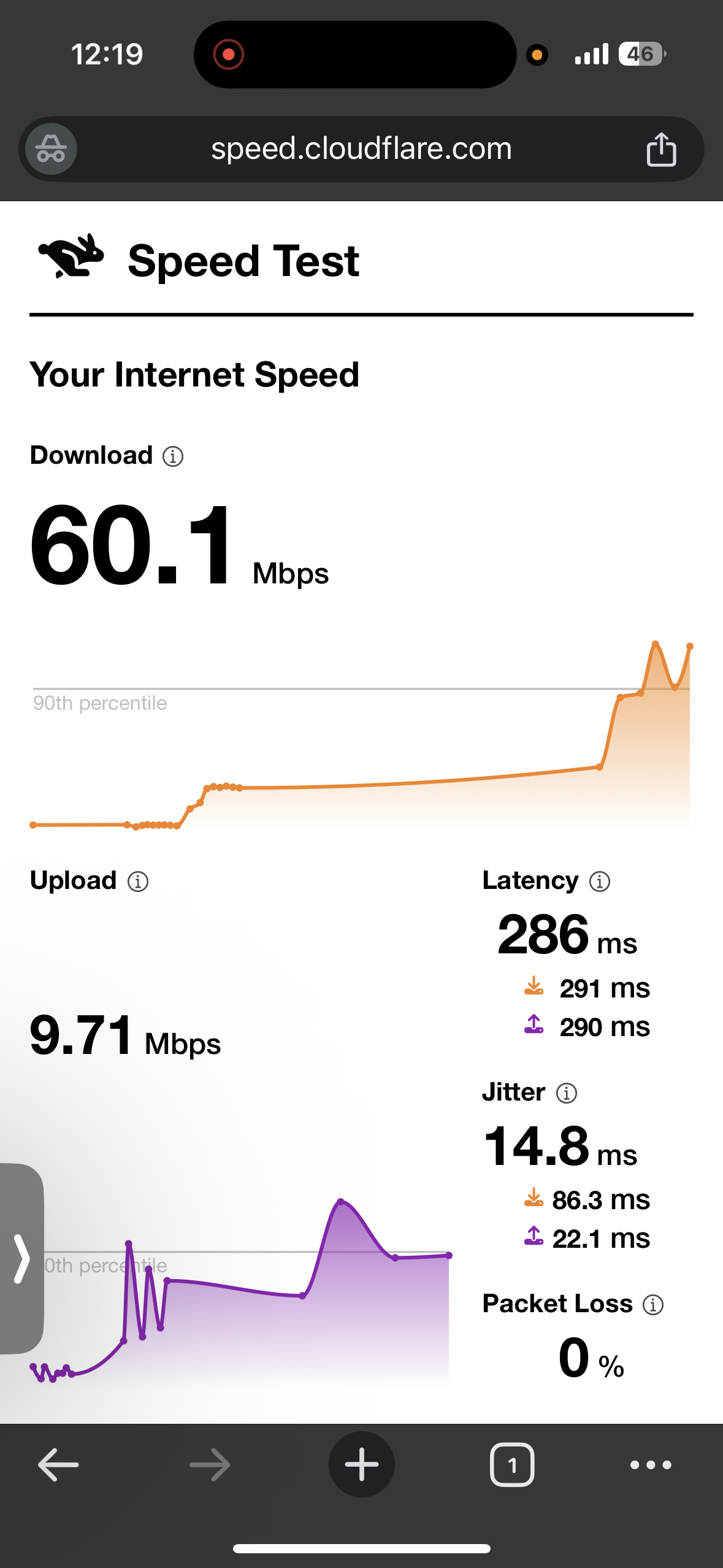The height and width of the screenshot is (1568, 723).
Task: Open the share sheet from the address bar
Action: pyautogui.click(x=661, y=148)
